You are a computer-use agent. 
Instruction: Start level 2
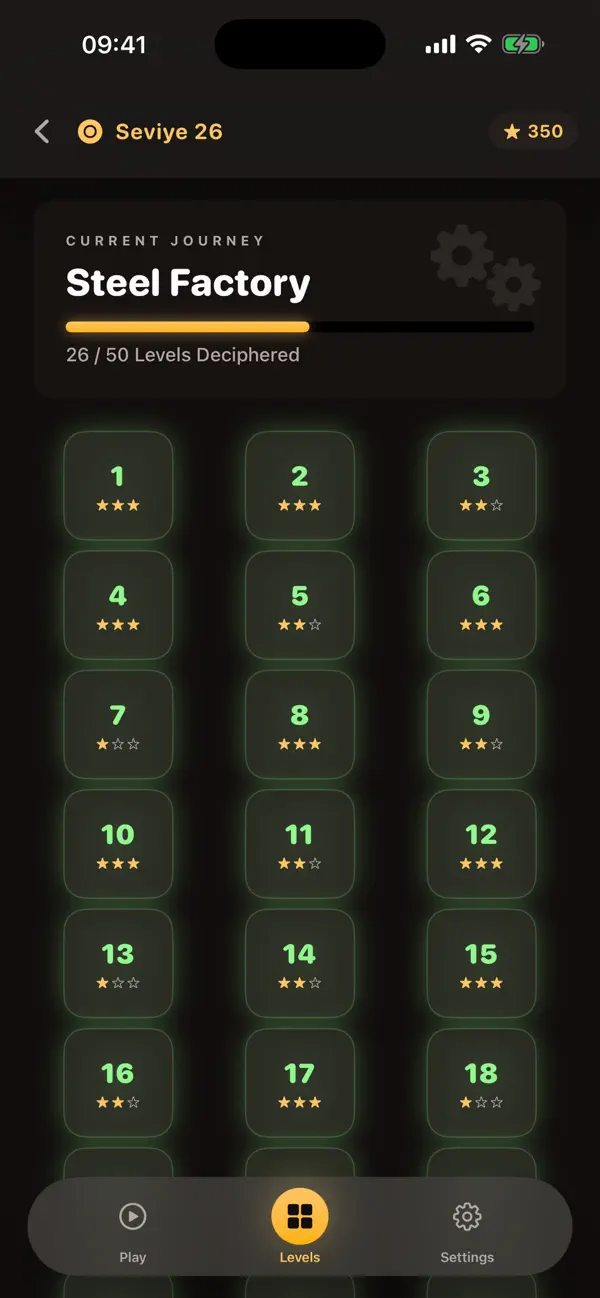point(300,486)
